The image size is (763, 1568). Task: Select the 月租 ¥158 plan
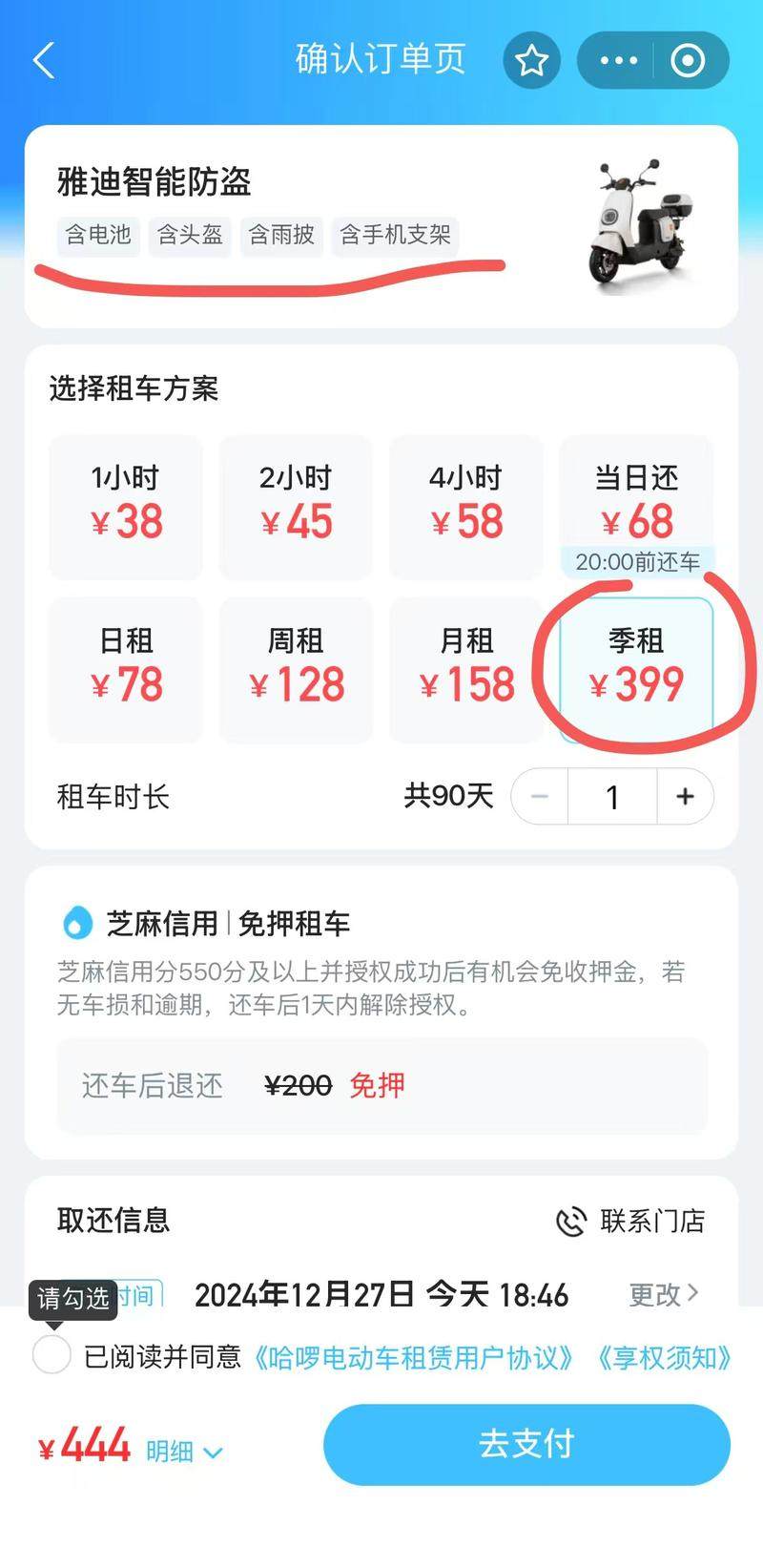coord(466,668)
